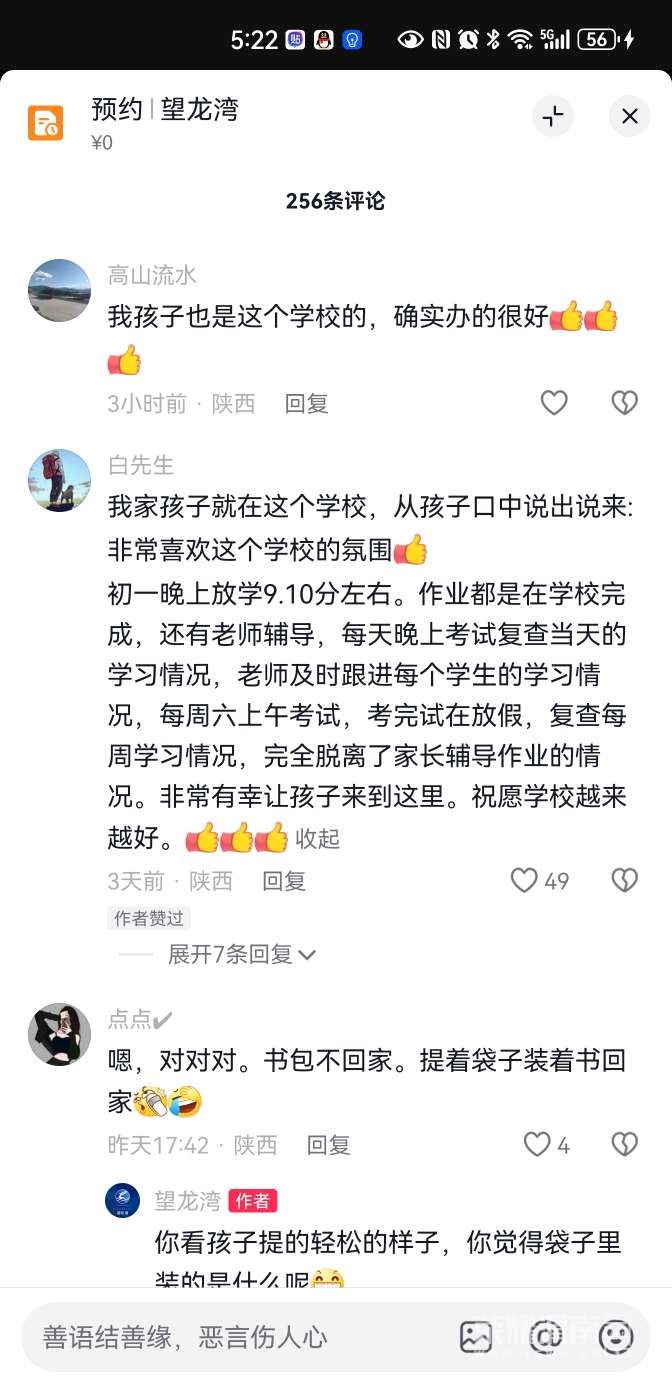The image size is (672, 1386).
Task: Close the comments panel
Action: 629,117
